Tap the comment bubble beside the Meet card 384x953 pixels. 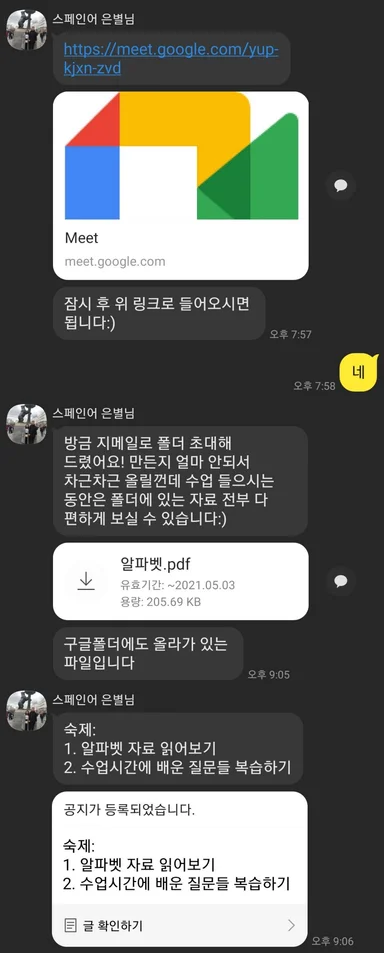click(340, 185)
